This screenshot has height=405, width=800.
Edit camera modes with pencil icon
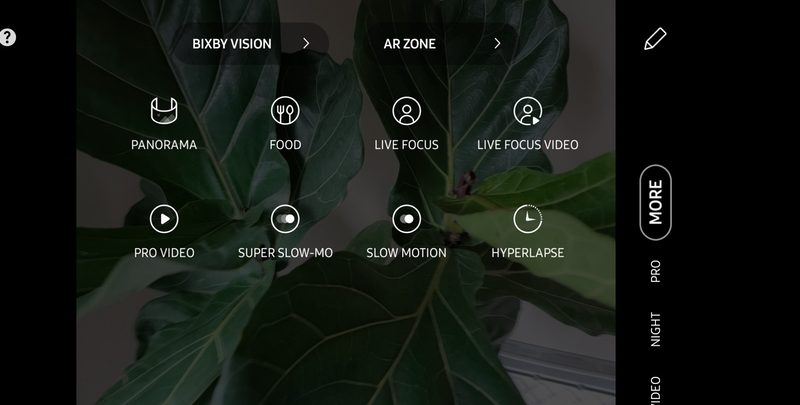click(655, 39)
